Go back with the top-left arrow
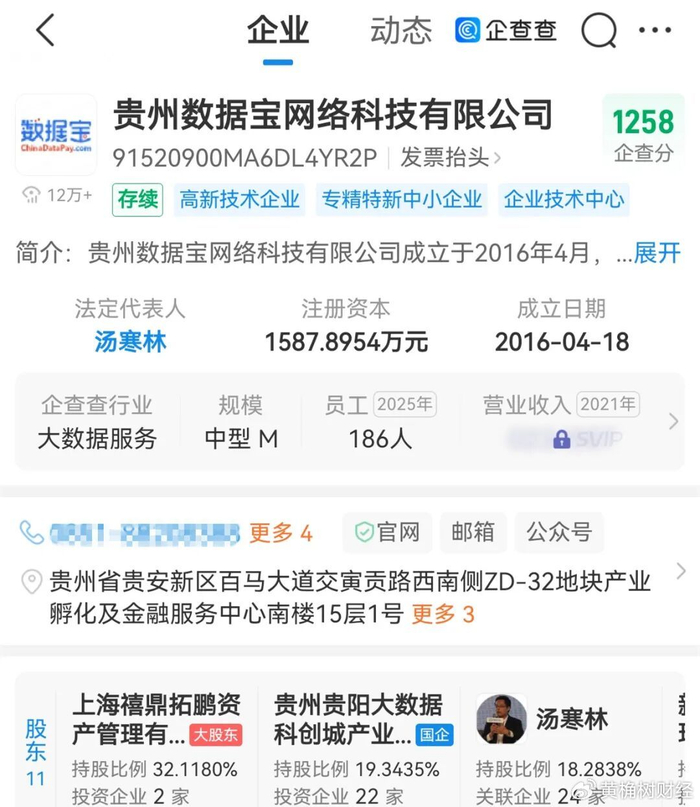 pyautogui.click(x=45, y=30)
